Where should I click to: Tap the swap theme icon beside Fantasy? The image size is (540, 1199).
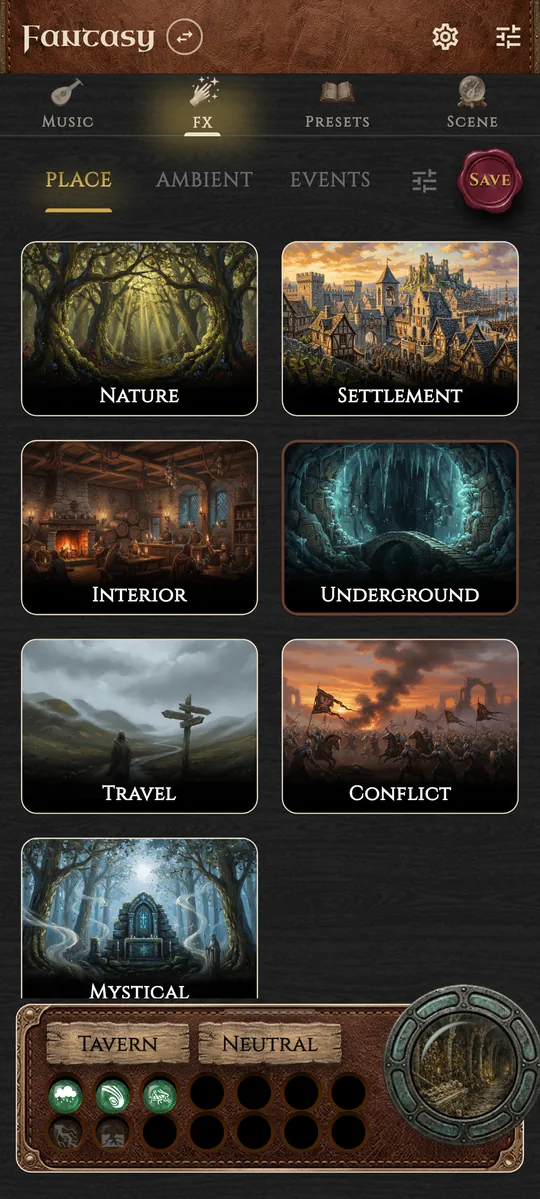(x=184, y=37)
